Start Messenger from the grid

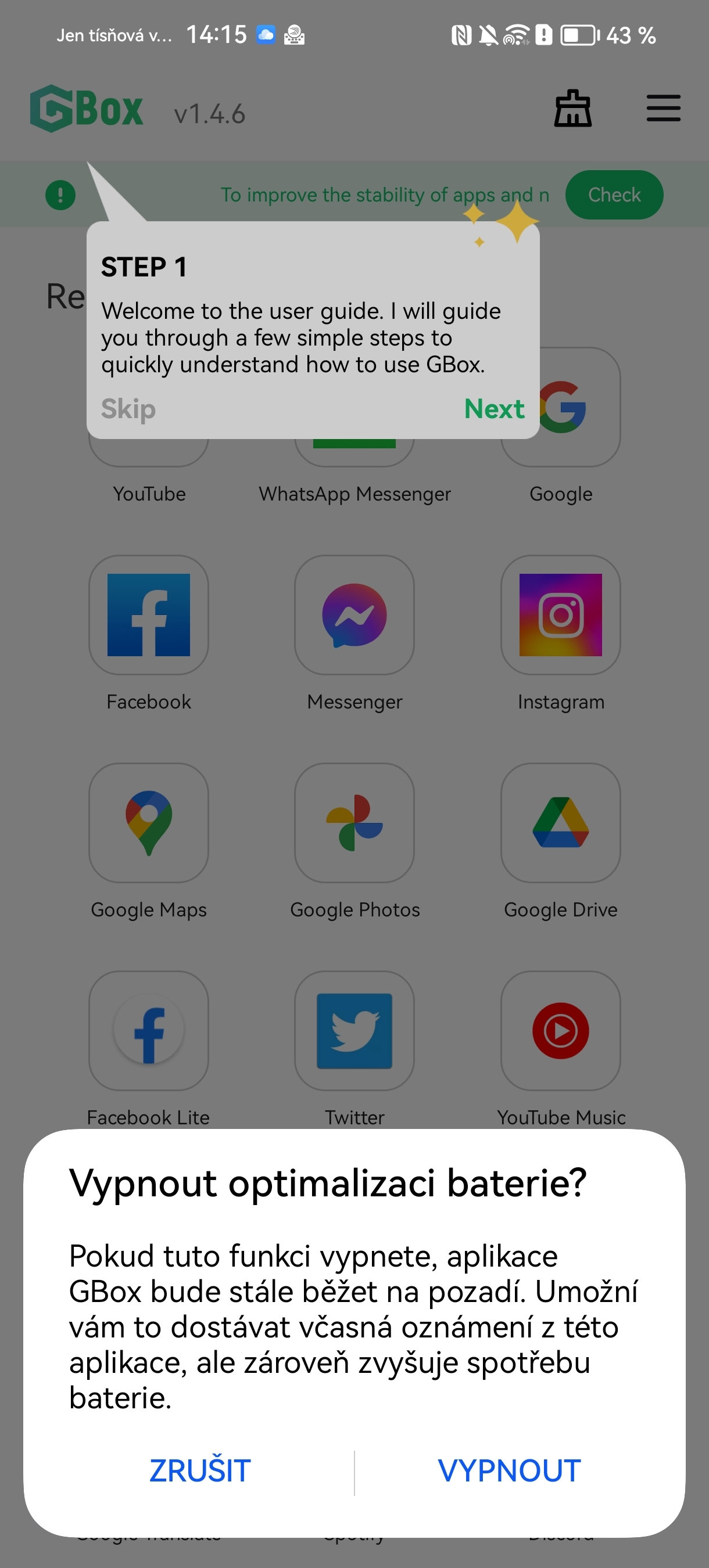(x=354, y=616)
